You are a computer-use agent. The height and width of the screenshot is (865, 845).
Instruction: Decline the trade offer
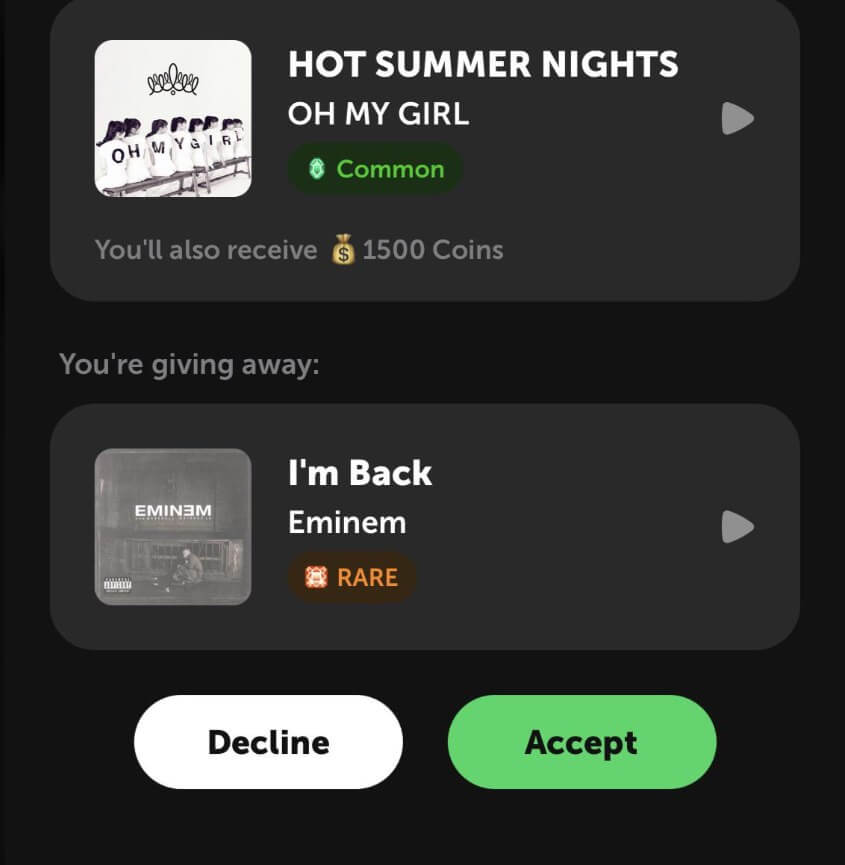(x=268, y=742)
